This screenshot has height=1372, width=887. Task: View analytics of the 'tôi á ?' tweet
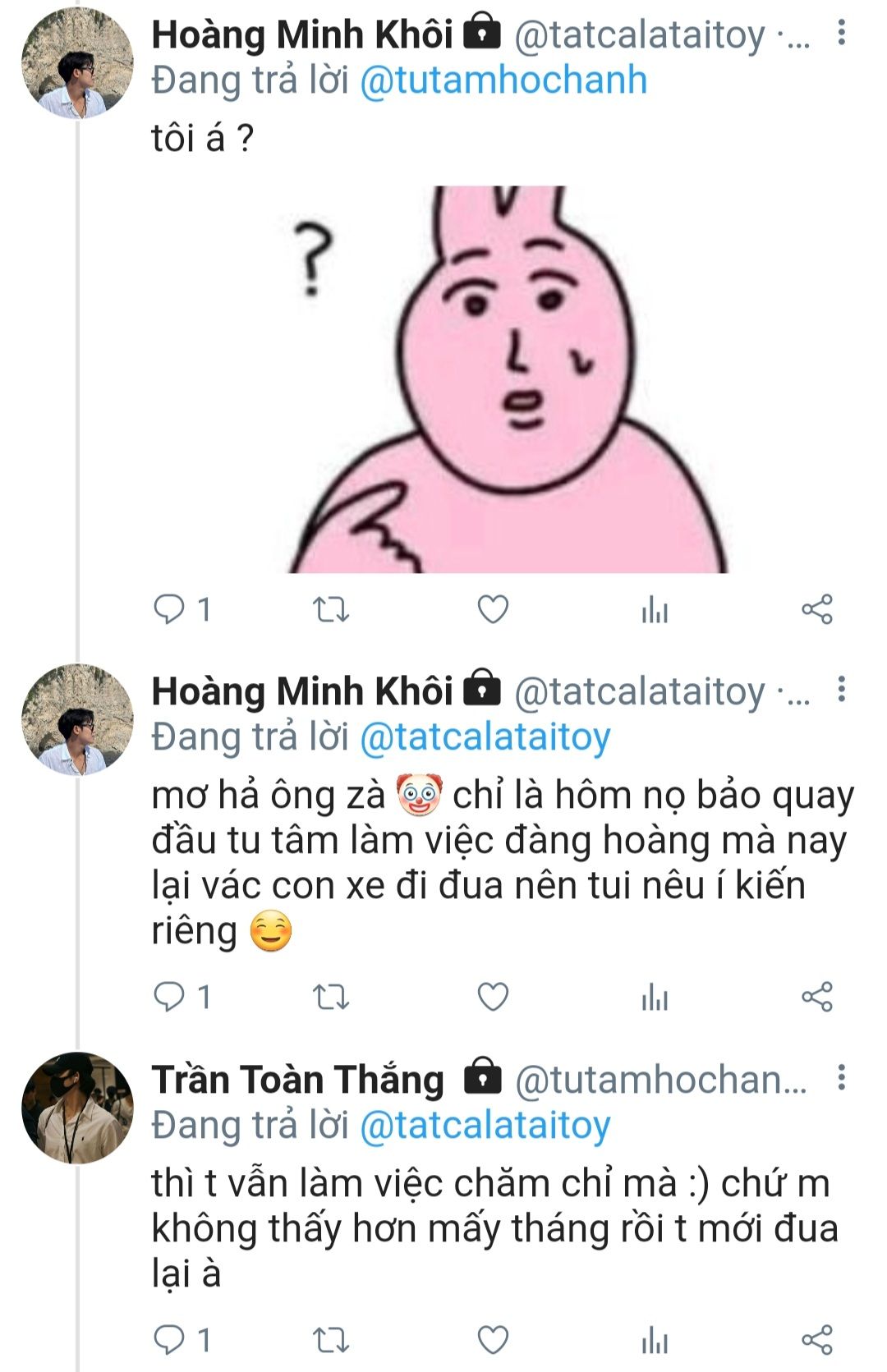655,609
